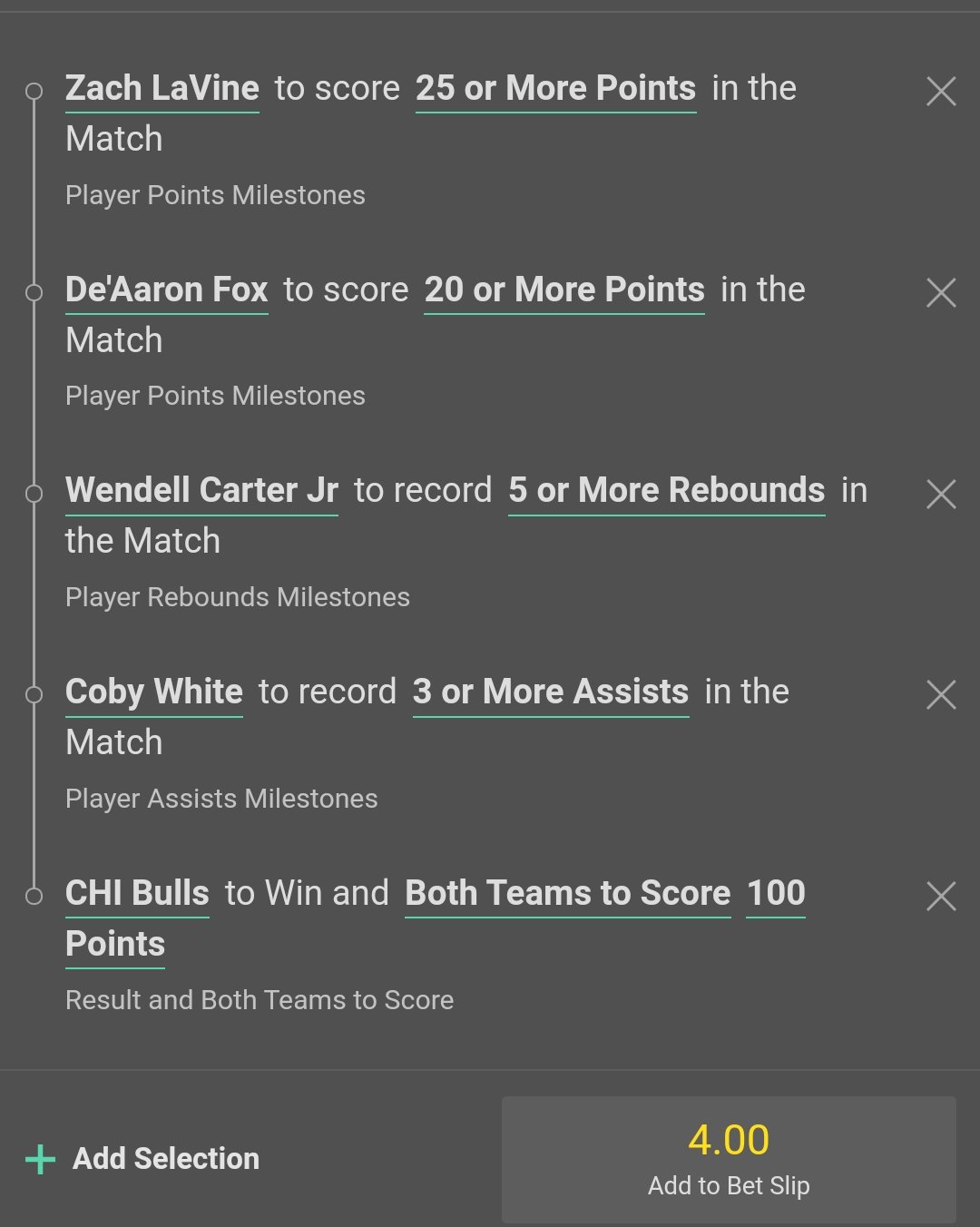Edit the 20 or More Points milestone
980x1227 pixels.
click(x=564, y=290)
